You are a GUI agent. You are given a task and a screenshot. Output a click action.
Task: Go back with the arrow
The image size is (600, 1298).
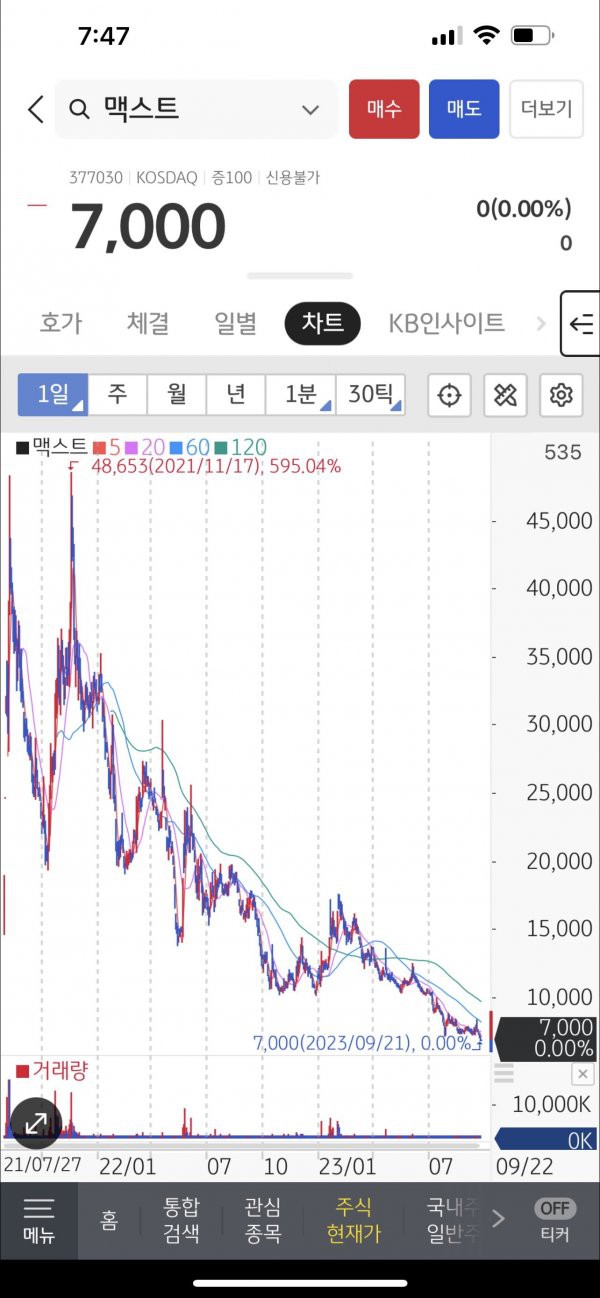click(36, 109)
